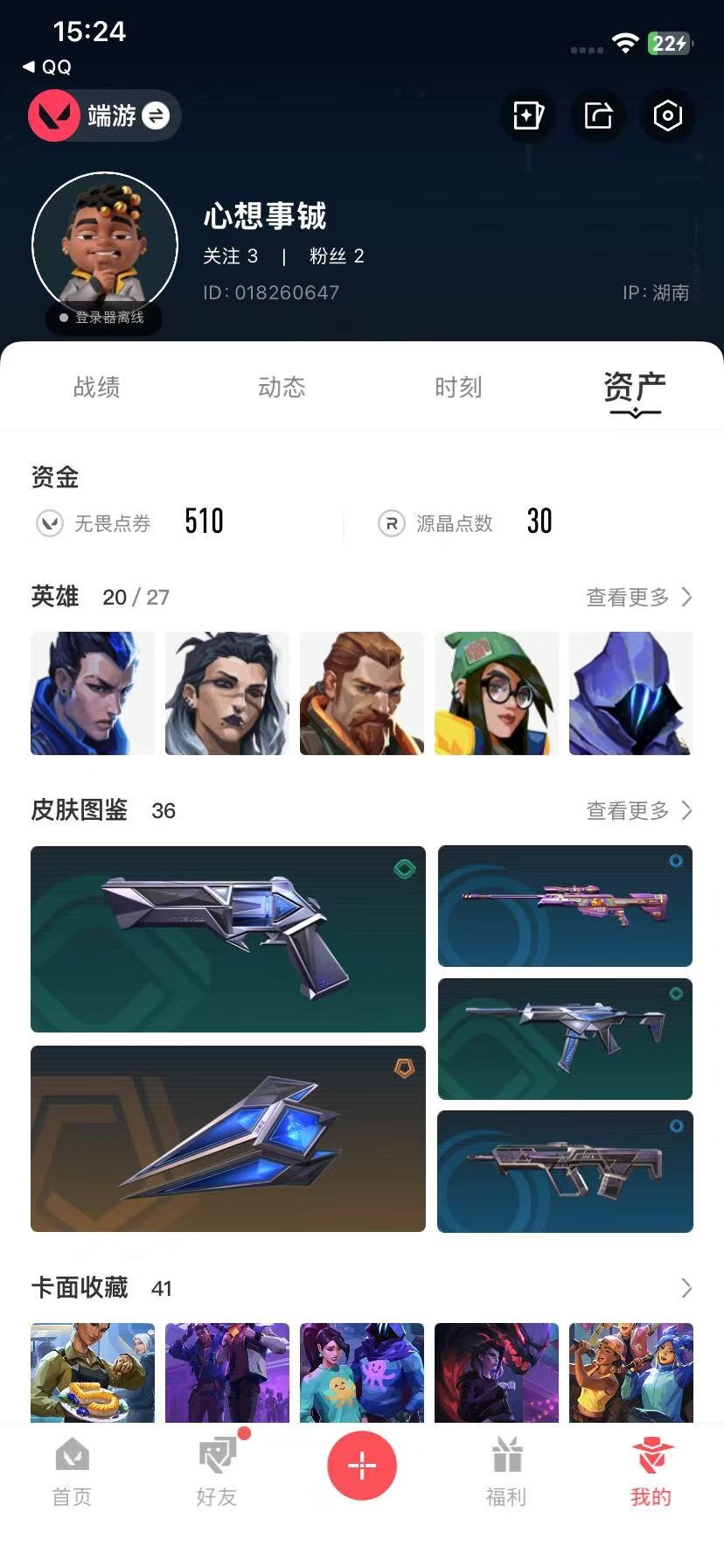This screenshot has width=724, height=1568.
Task: Tap the profile avatar picture
Action: point(105,245)
